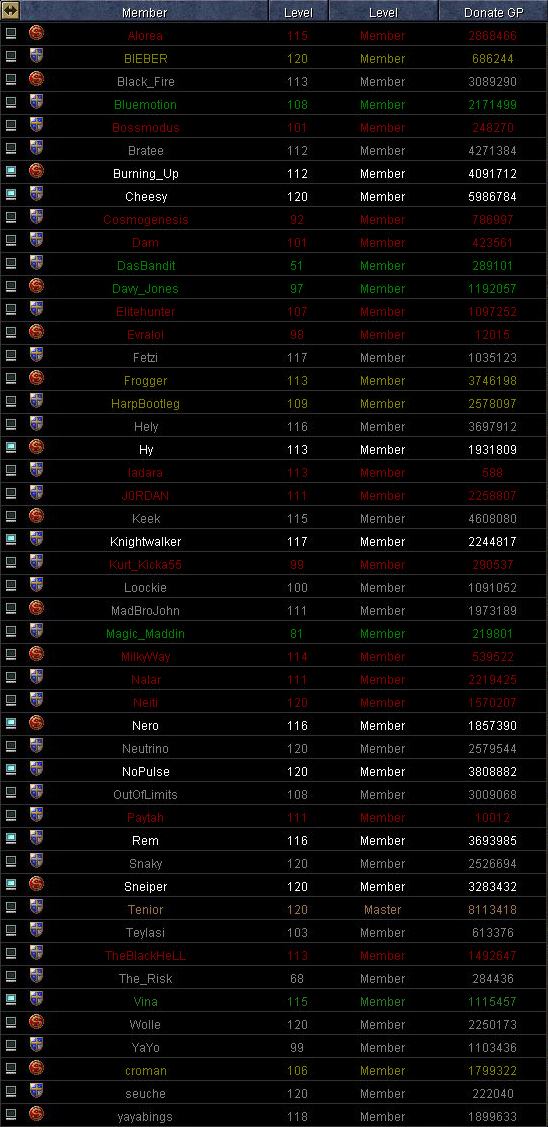The width and height of the screenshot is (548, 1127).
Task: Select the Vina member row
Action: pyautogui.click(x=274, y=1002)
